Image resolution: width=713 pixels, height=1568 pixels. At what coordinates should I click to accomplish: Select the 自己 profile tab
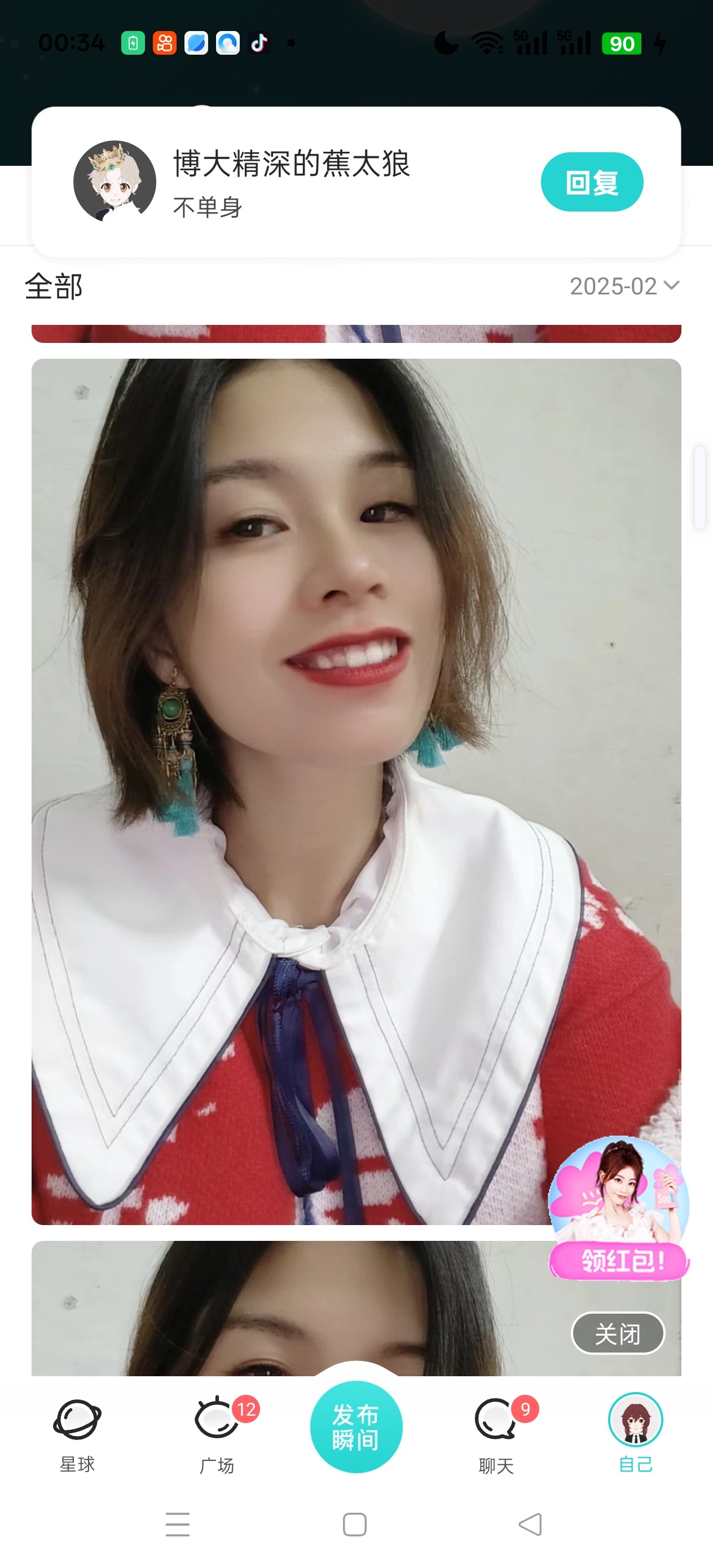tap(636, 1435)
